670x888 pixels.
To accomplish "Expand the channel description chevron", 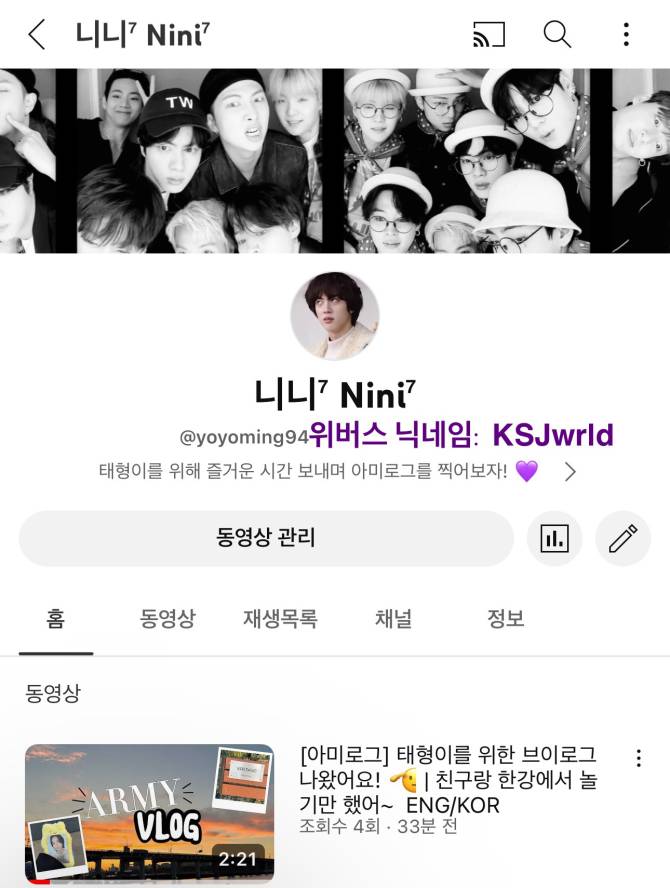I will [570, 472].
